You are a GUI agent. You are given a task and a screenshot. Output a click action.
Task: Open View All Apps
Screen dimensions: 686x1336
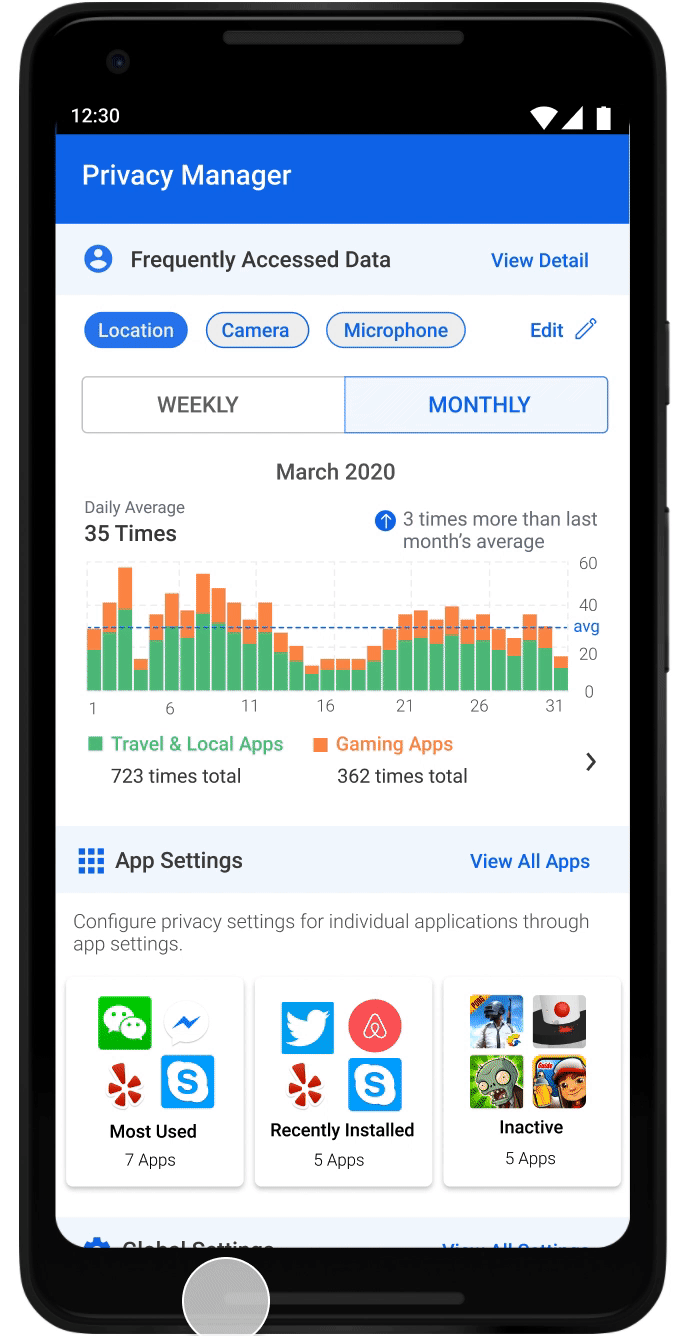[530, 861]
